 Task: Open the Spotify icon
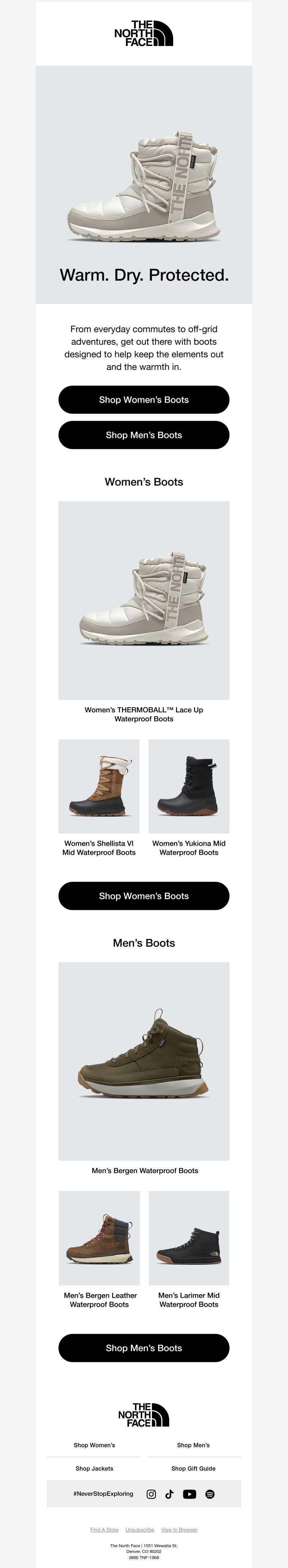pos(210,1494)
